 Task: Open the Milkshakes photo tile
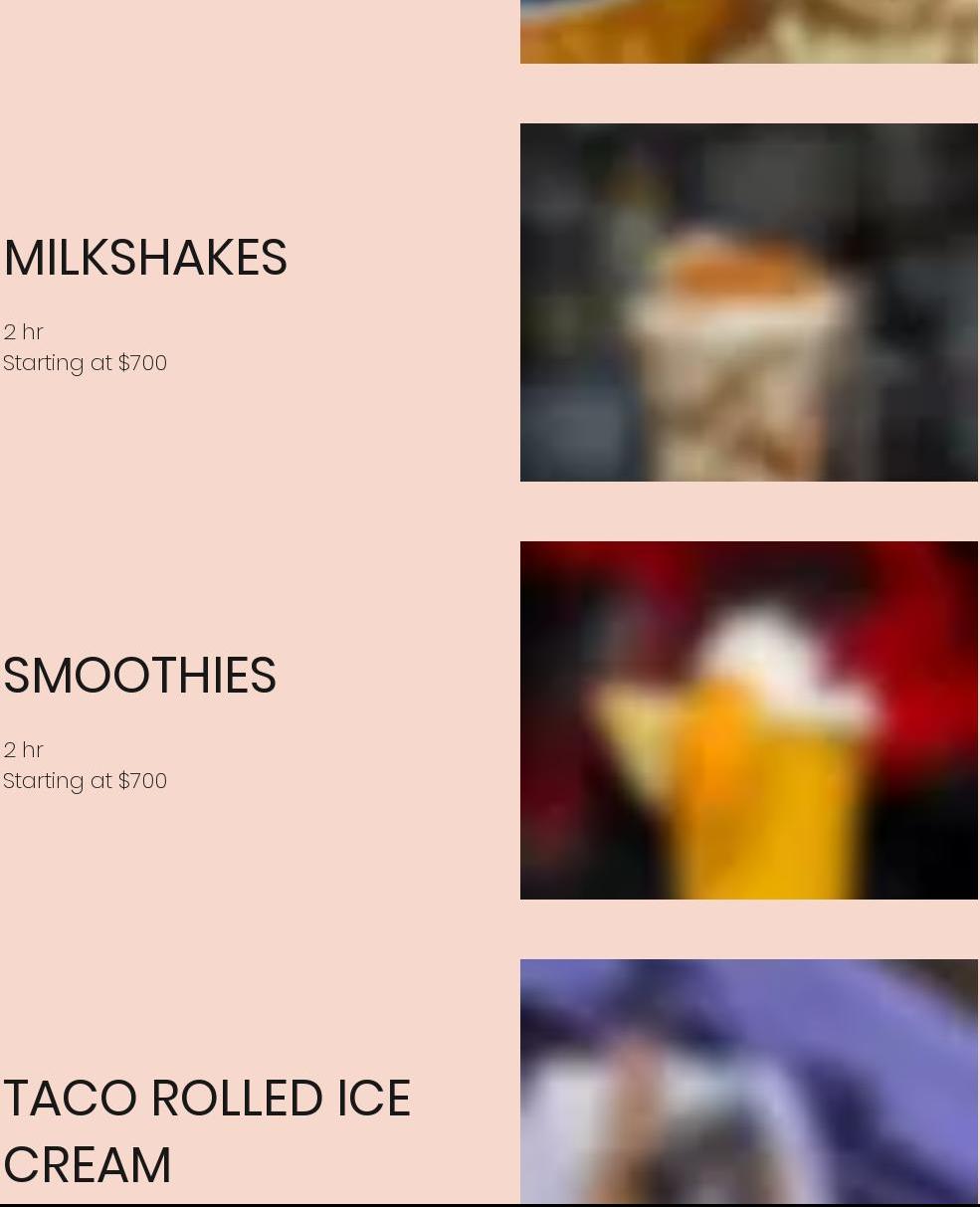[748, 302]
